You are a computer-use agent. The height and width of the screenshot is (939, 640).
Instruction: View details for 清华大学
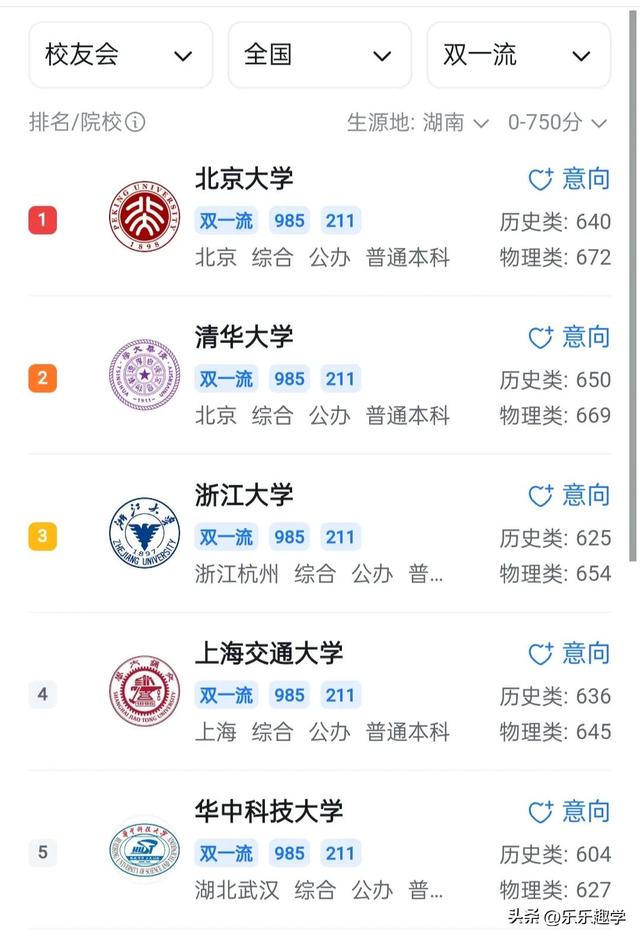(x=244, y=337)
